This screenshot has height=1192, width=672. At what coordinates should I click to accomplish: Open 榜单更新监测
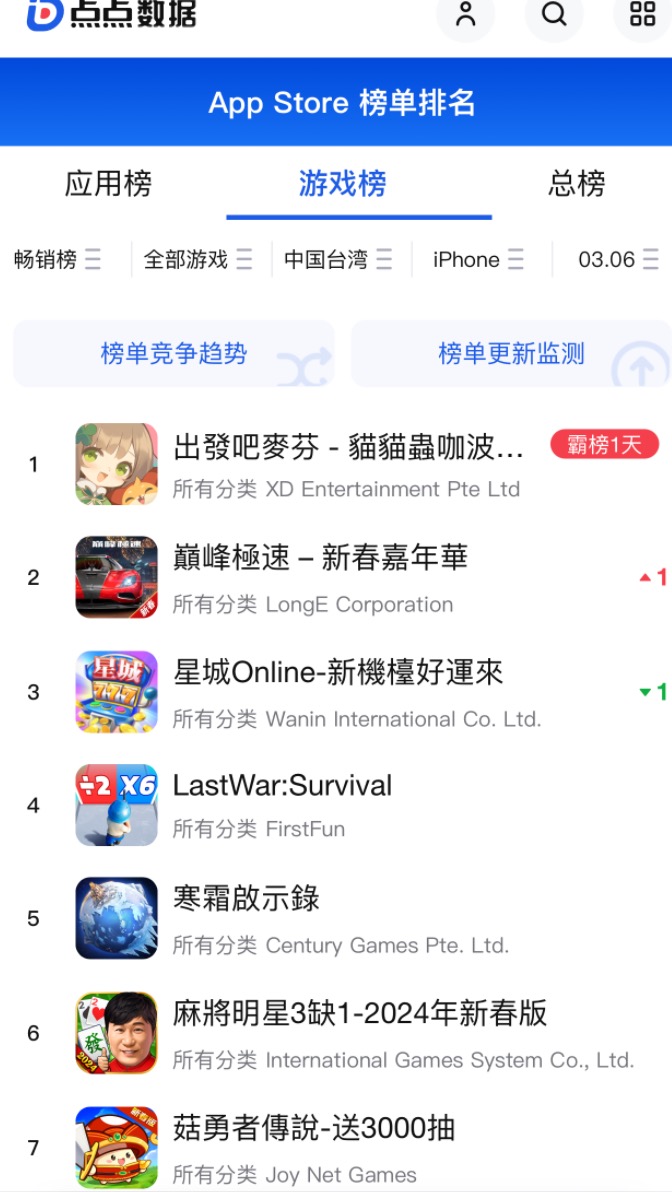click(x=511, y=353)
